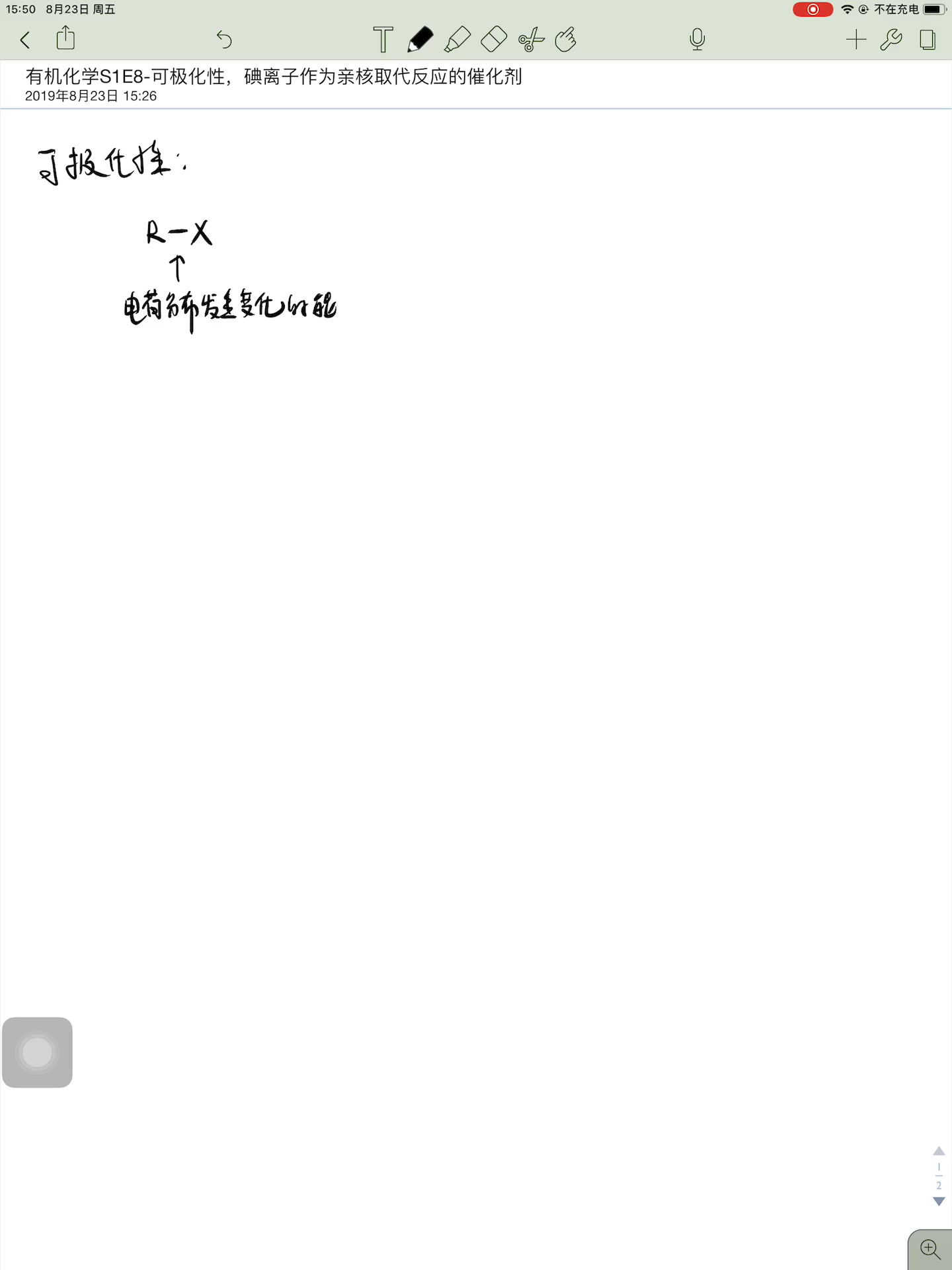Pick the eraser tool
This screenshot has height=1270, width=952.
(494, 40)
